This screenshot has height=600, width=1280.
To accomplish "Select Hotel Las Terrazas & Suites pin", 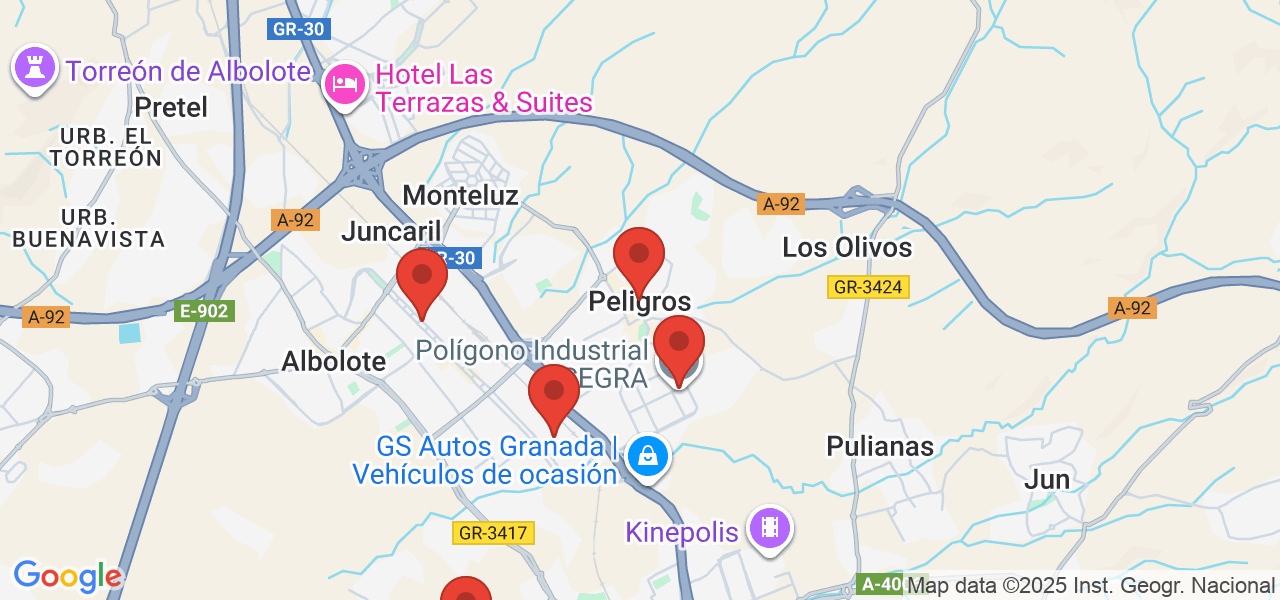I will coord(345,85).
